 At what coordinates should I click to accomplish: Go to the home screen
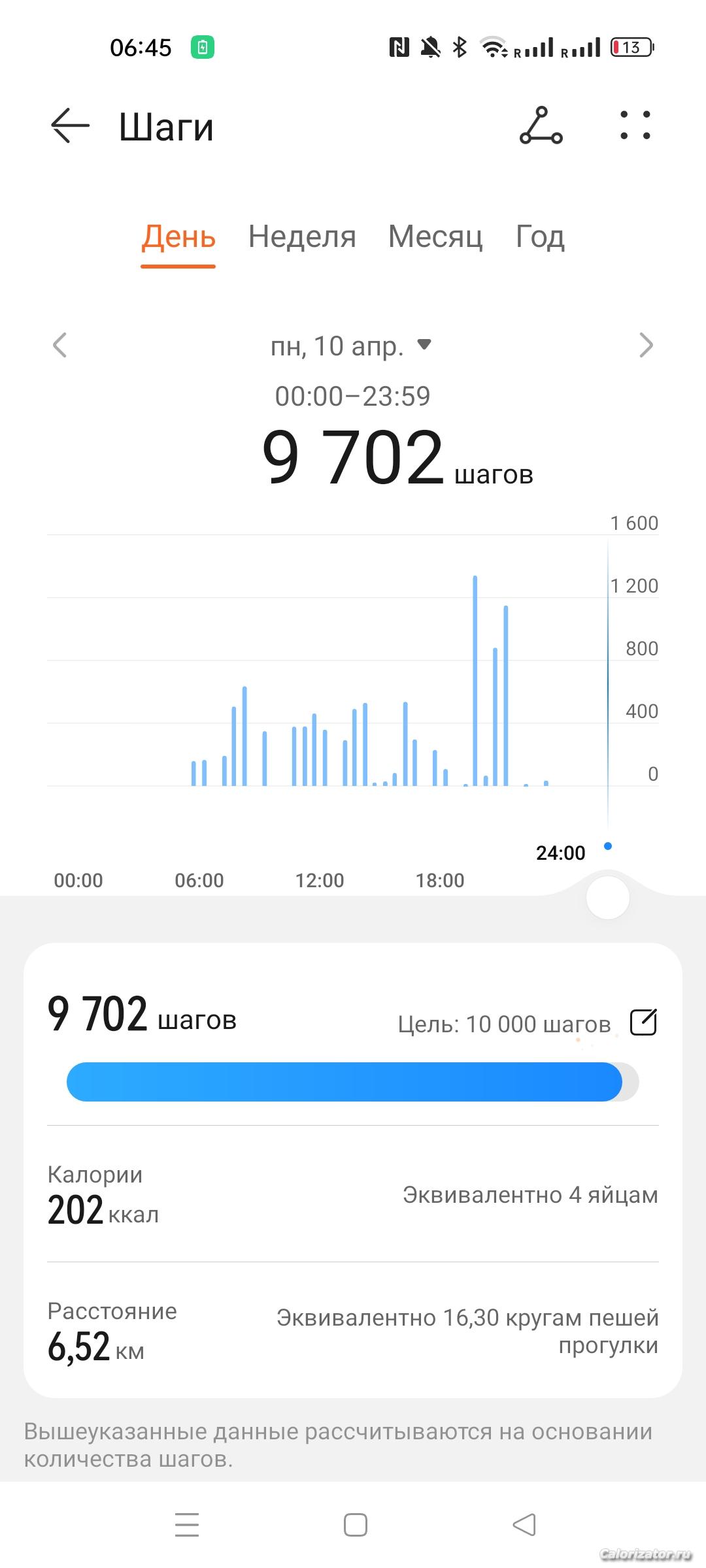[355, 1525]
